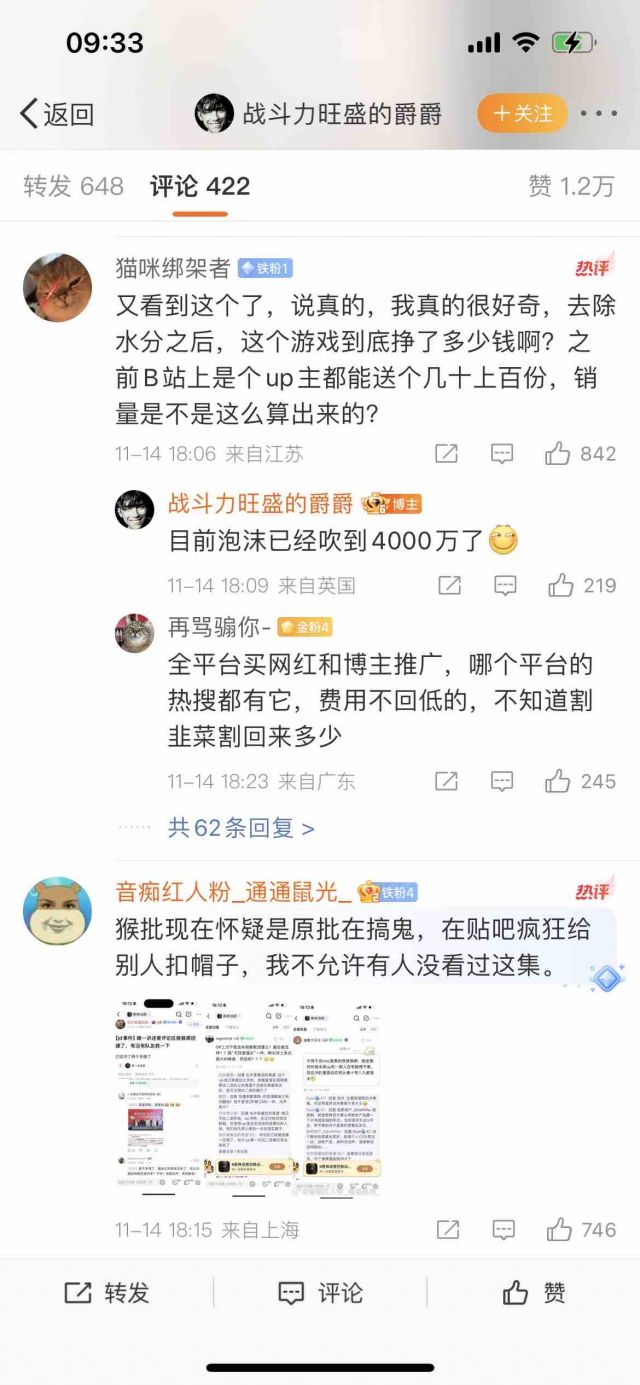The image size is (640, 1385).
Task: Tap the bottom 转发 button
Action: (106, 1292)
